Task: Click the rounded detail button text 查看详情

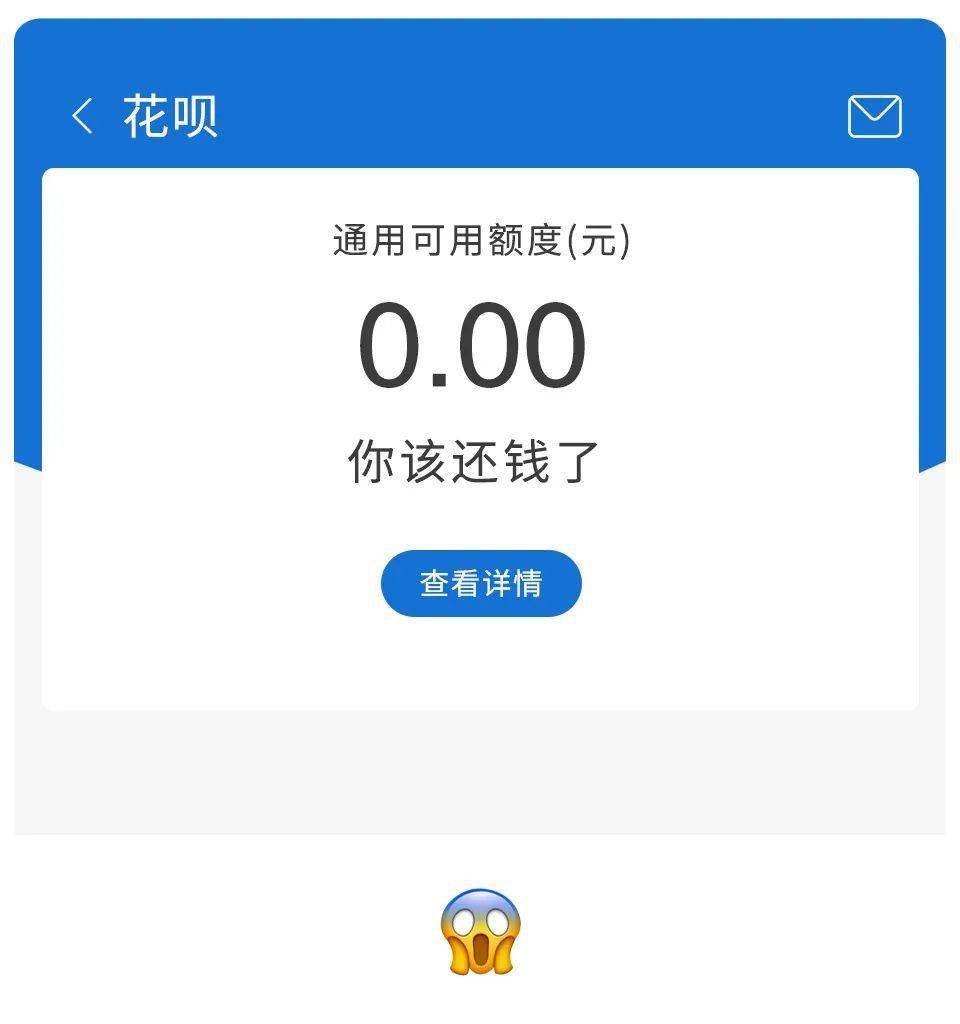Action: (x=480, y=583)
